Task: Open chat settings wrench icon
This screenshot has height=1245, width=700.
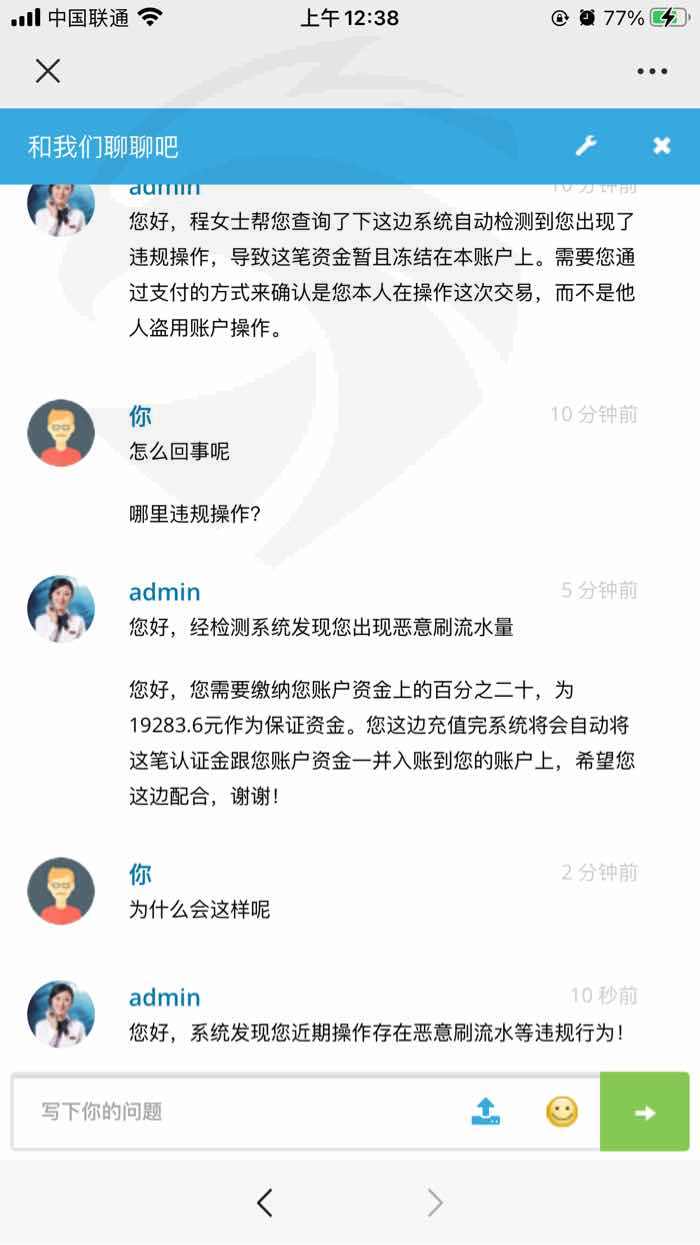Action: point(586,146)
